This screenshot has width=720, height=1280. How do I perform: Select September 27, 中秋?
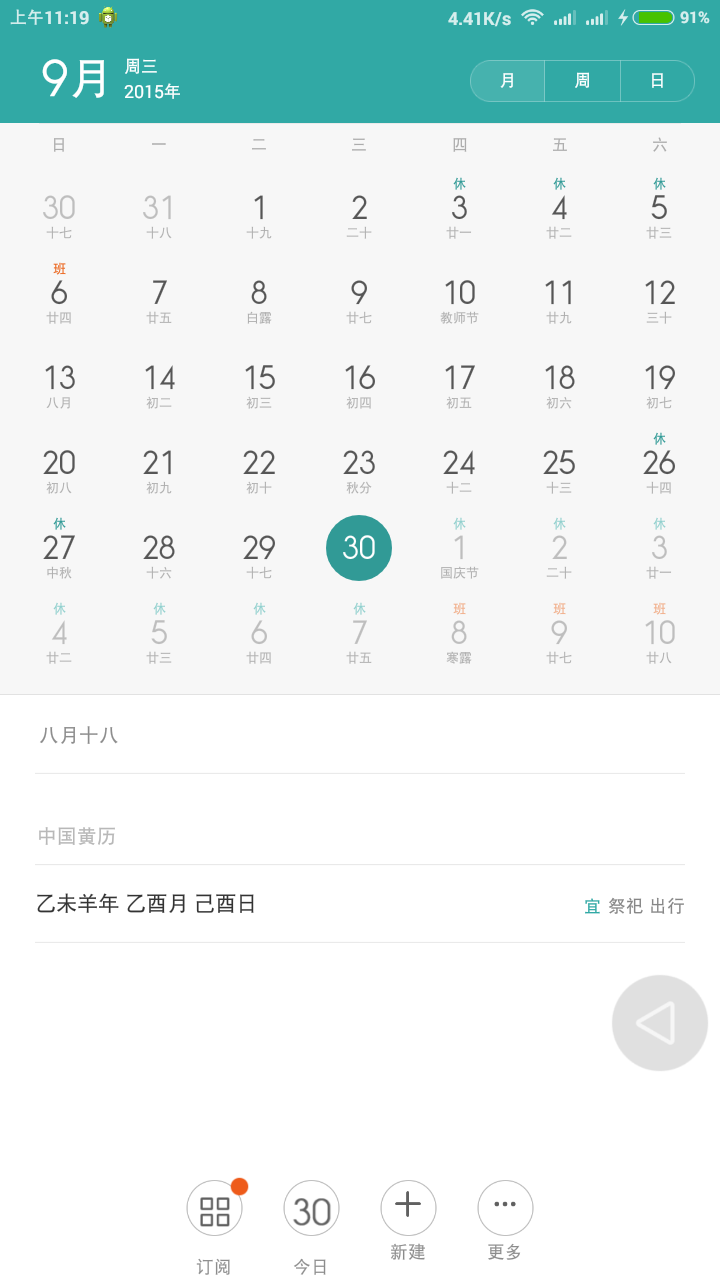(59, 551)
